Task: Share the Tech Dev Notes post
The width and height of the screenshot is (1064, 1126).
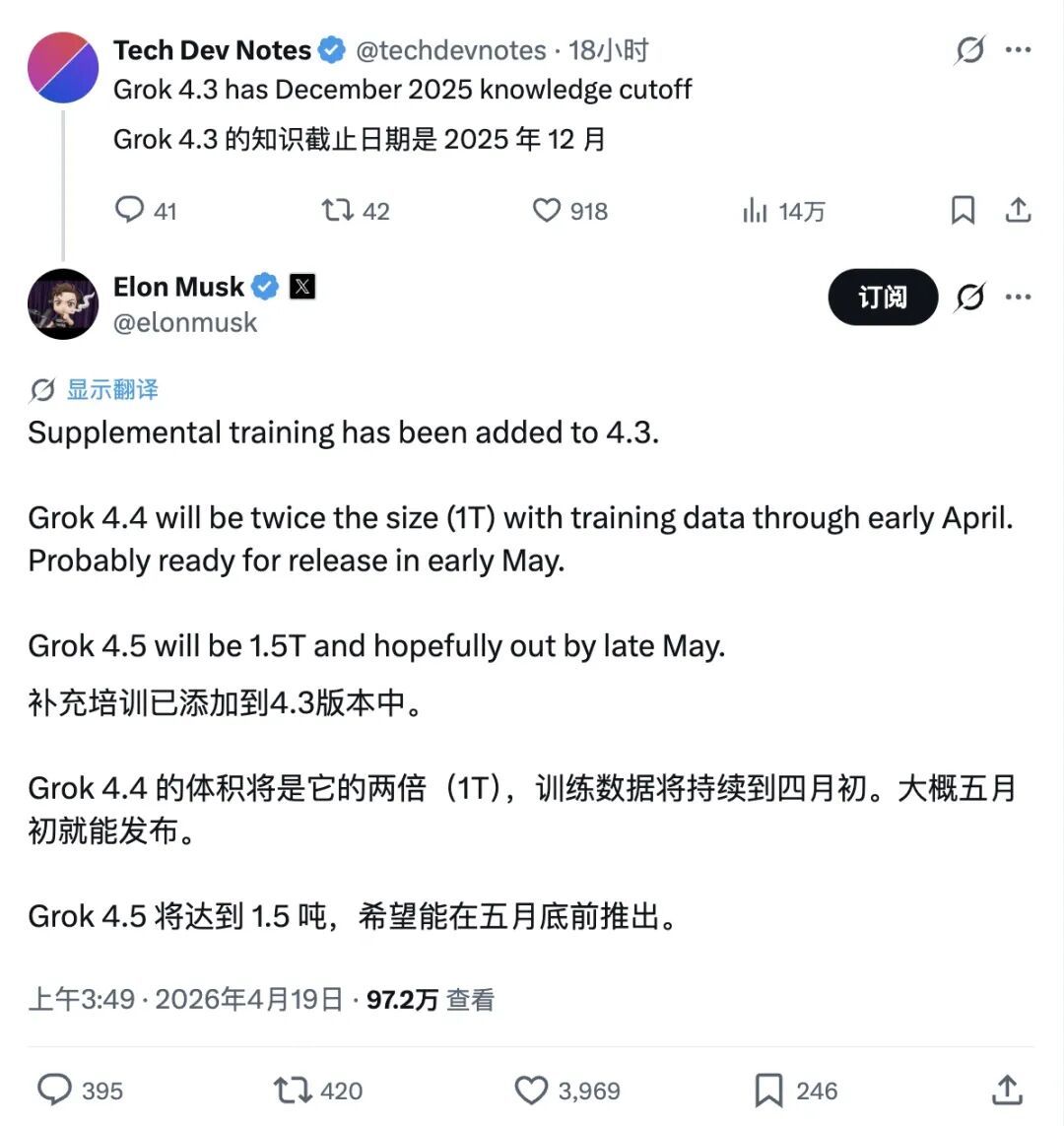Action: pos(1018,210)
